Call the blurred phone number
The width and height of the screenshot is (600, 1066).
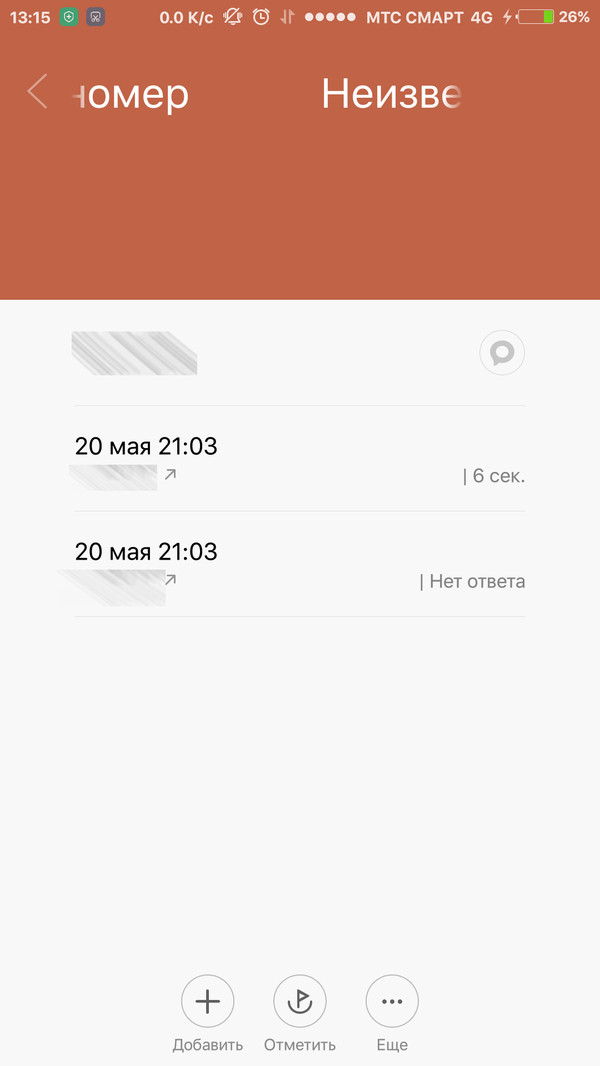[135, 353]
